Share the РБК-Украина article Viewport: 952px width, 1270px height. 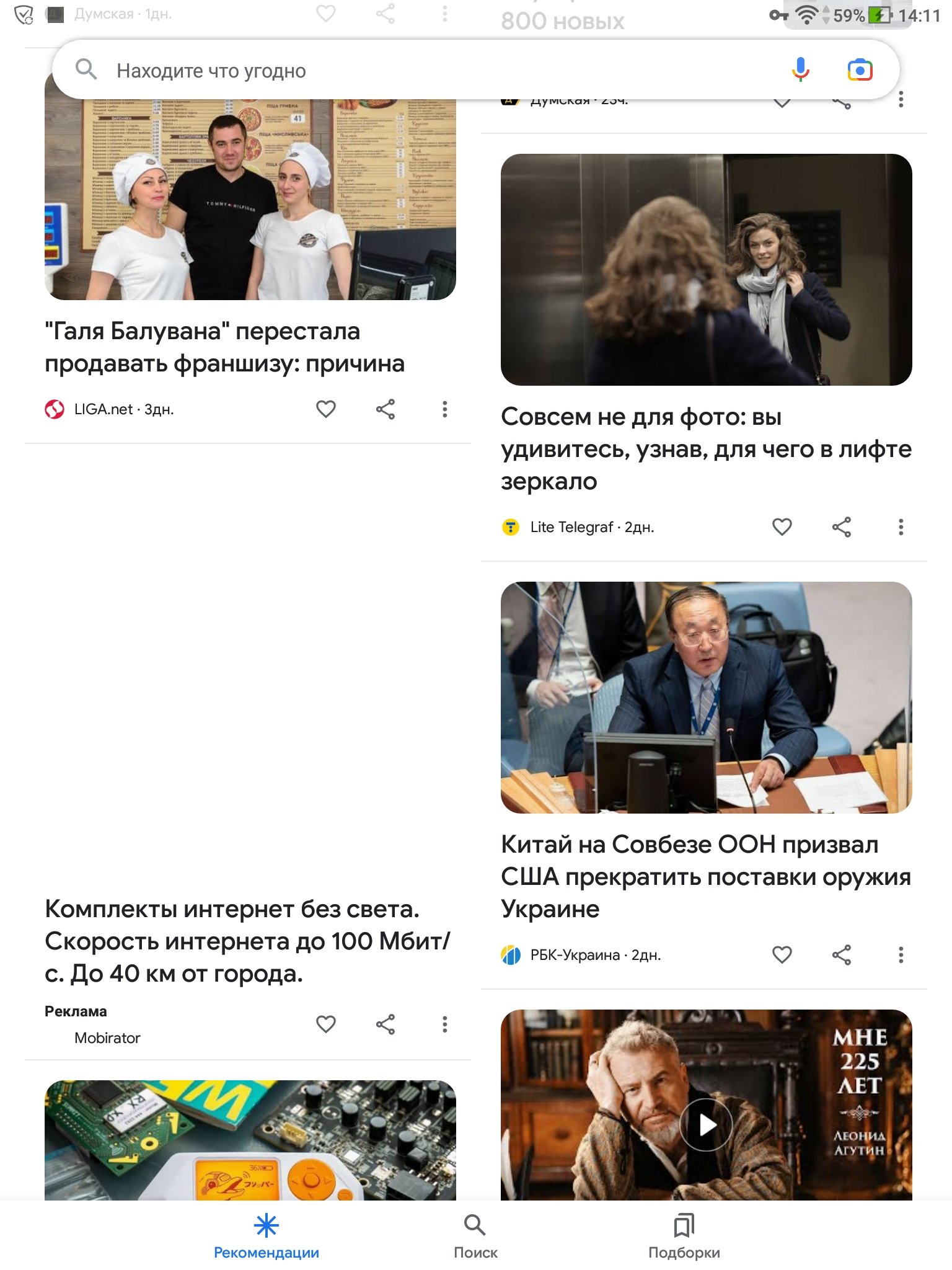point(841,954)
